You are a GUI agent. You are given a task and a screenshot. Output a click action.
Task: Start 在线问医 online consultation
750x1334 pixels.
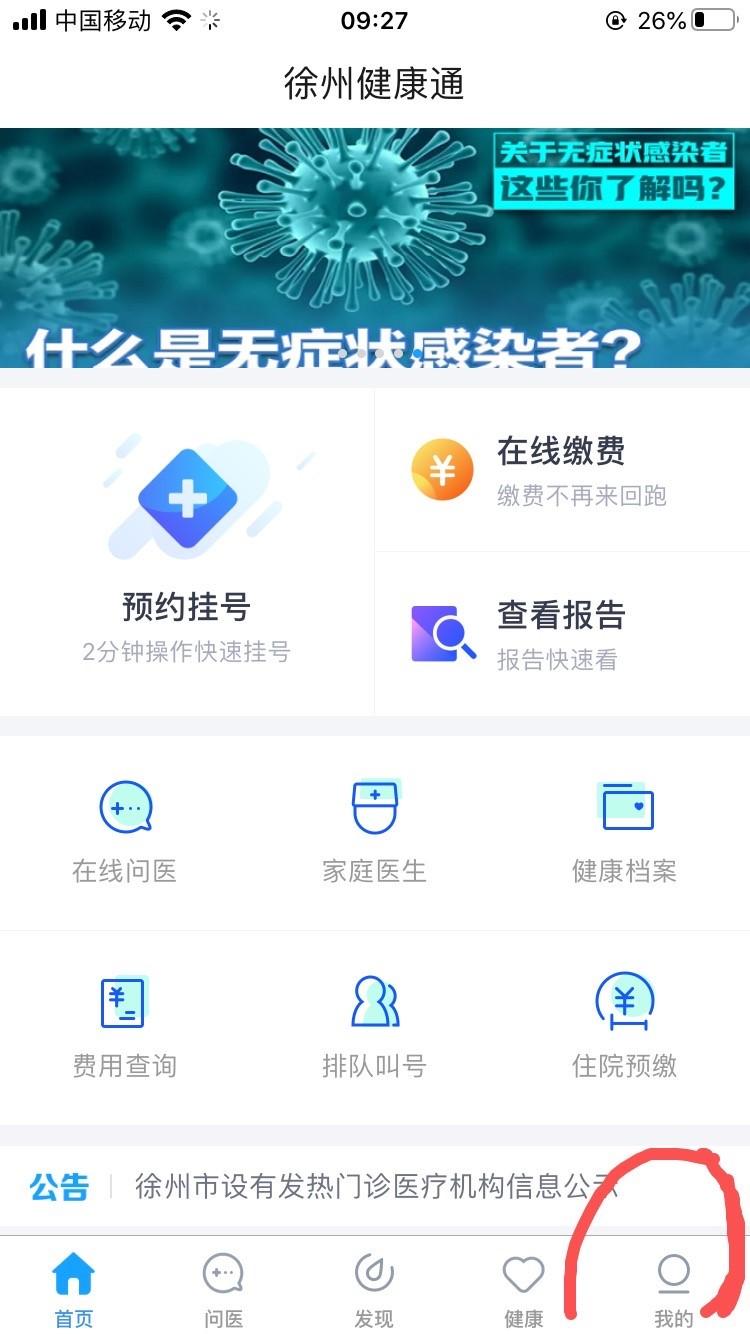pos(125,832)
